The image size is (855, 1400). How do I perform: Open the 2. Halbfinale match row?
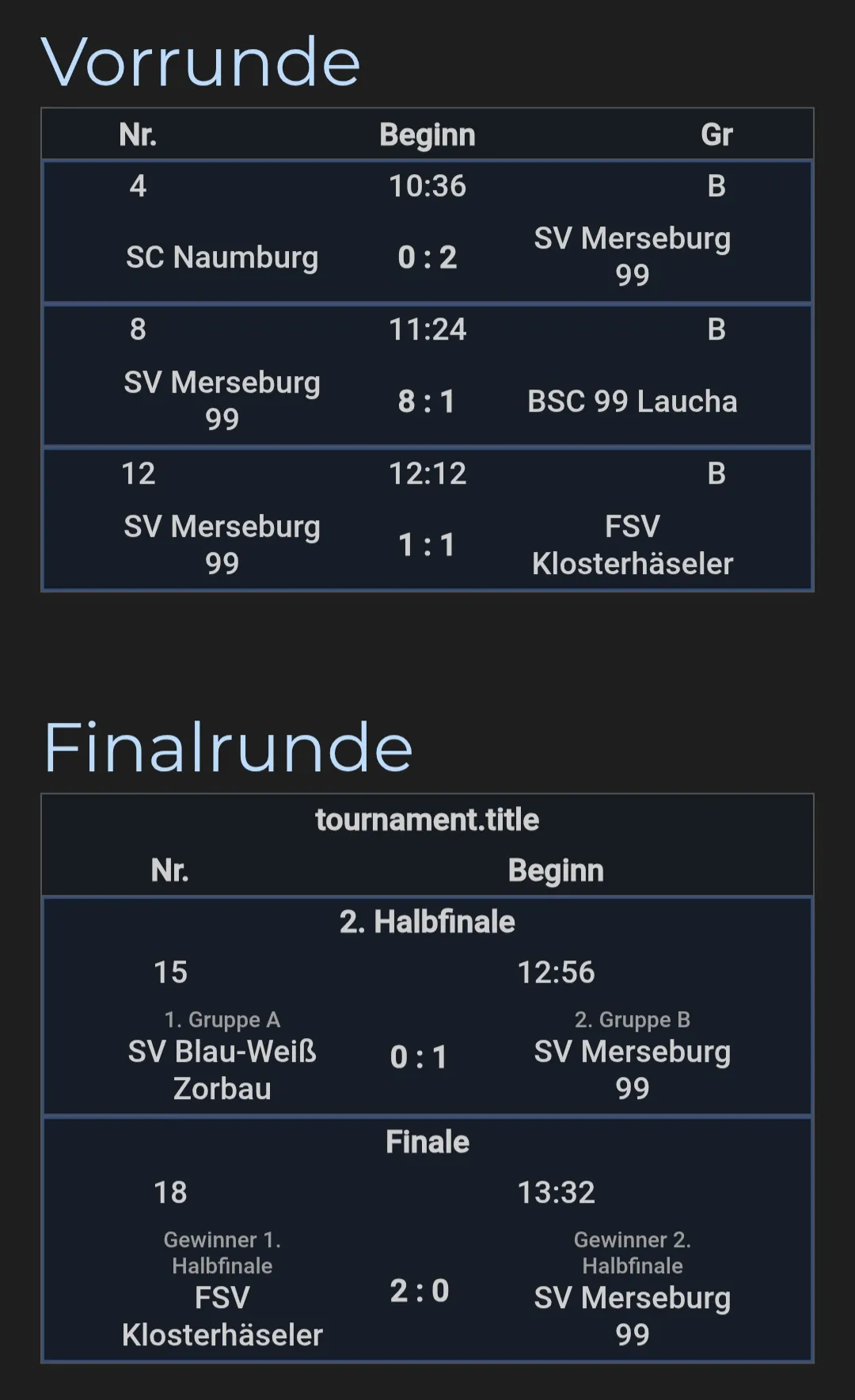[x=427, y=1006]
